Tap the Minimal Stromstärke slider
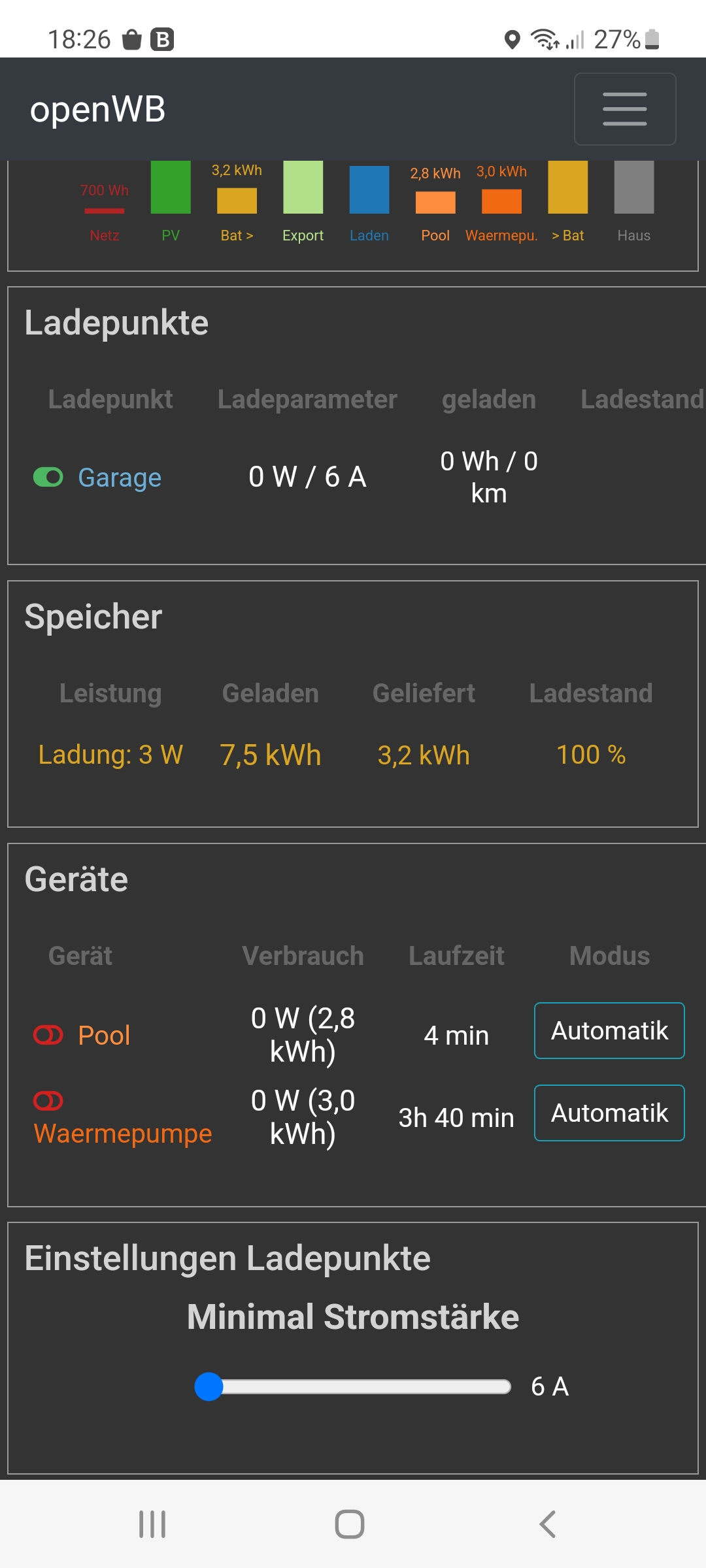This screenshot has width=706, height=1568. pos(353,1386)
